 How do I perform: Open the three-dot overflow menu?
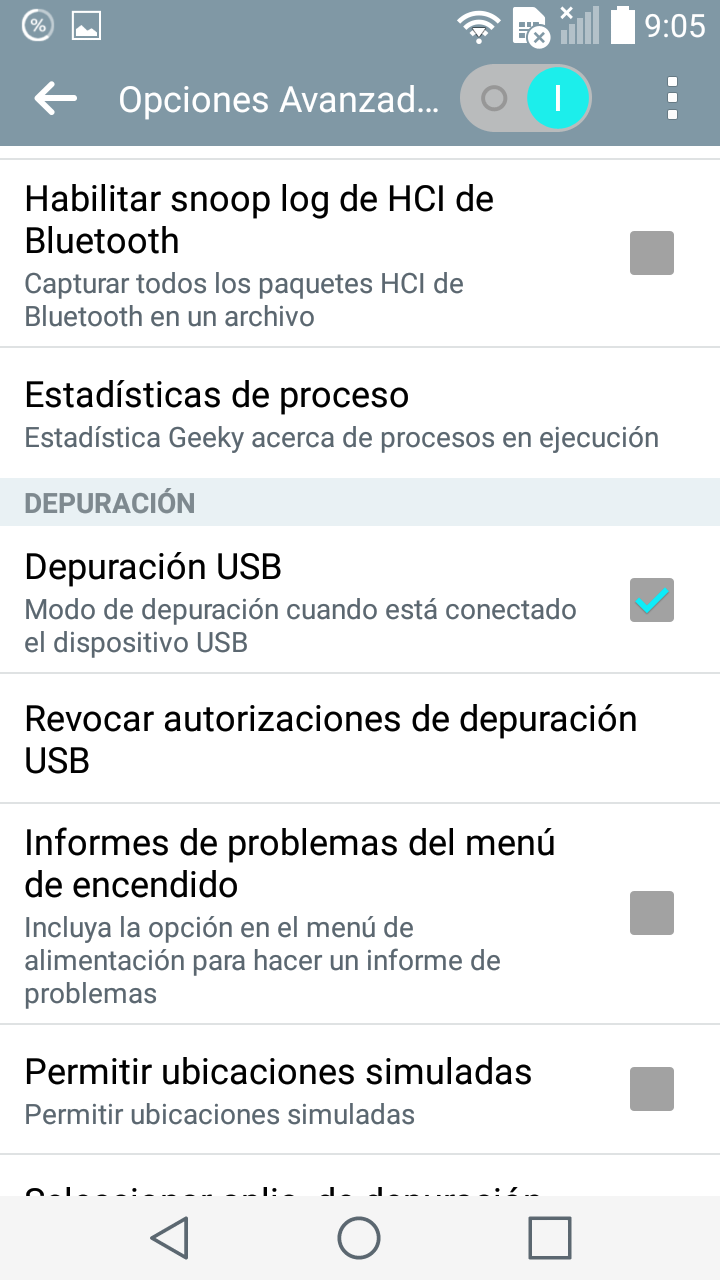[x=672, y=98]
